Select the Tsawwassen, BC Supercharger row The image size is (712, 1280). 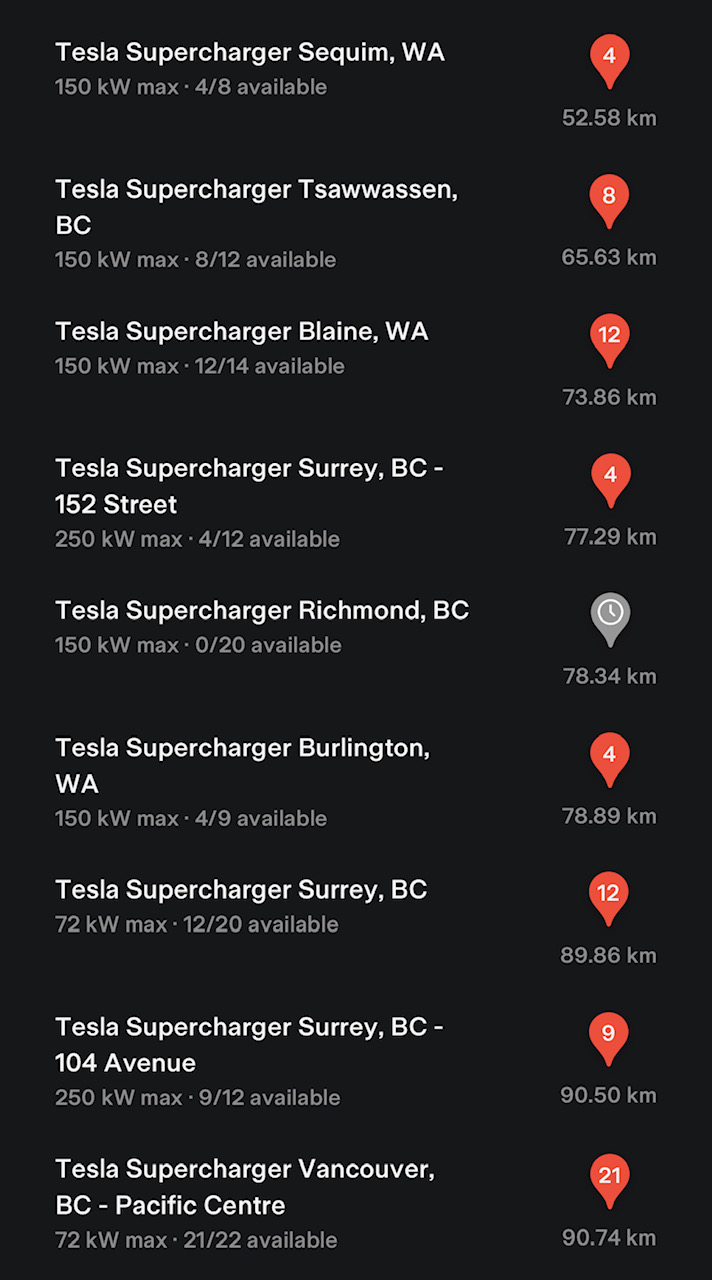click(x=256, y=223)
